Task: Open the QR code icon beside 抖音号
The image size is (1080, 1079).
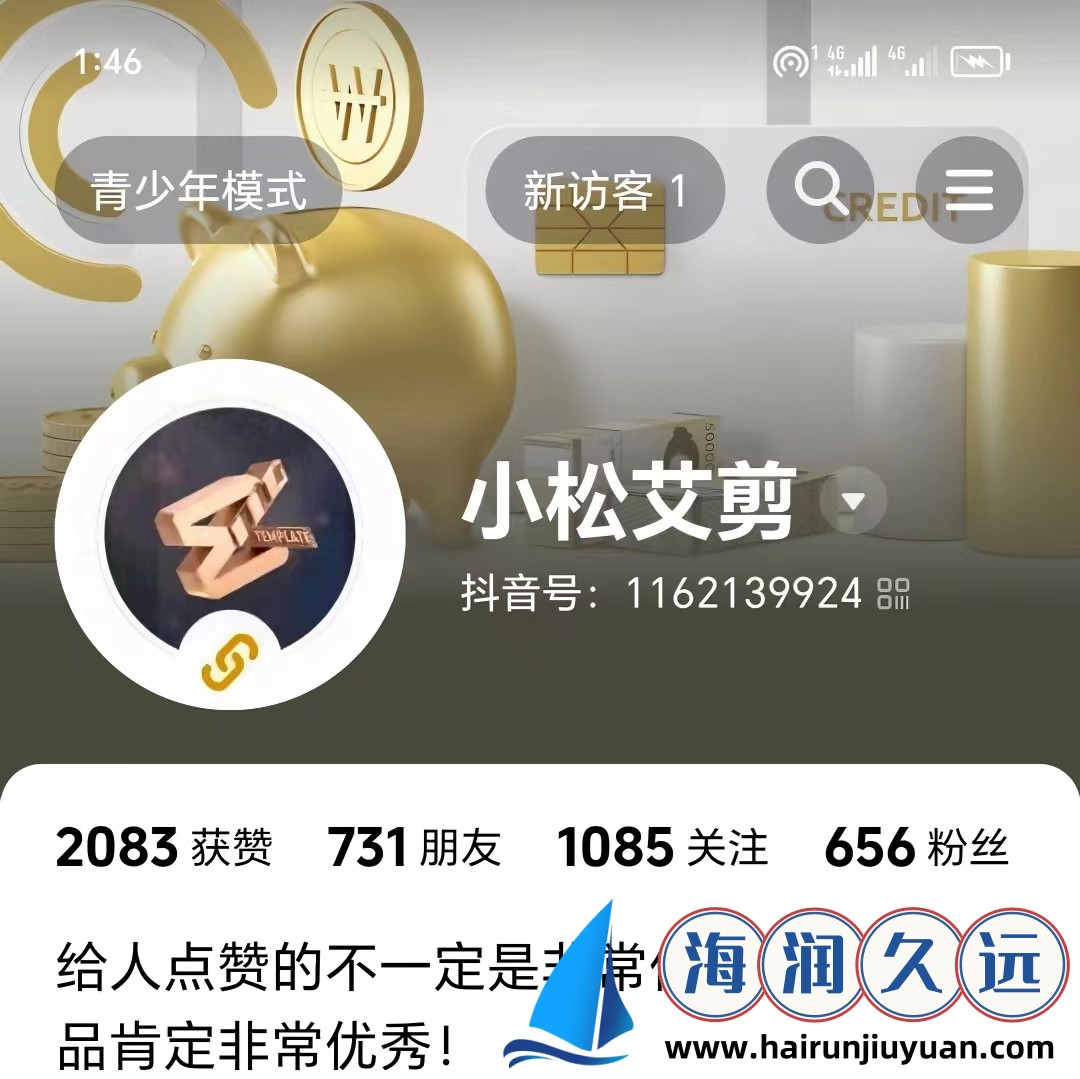Action: pyautogui.click(x=893, y=593)
